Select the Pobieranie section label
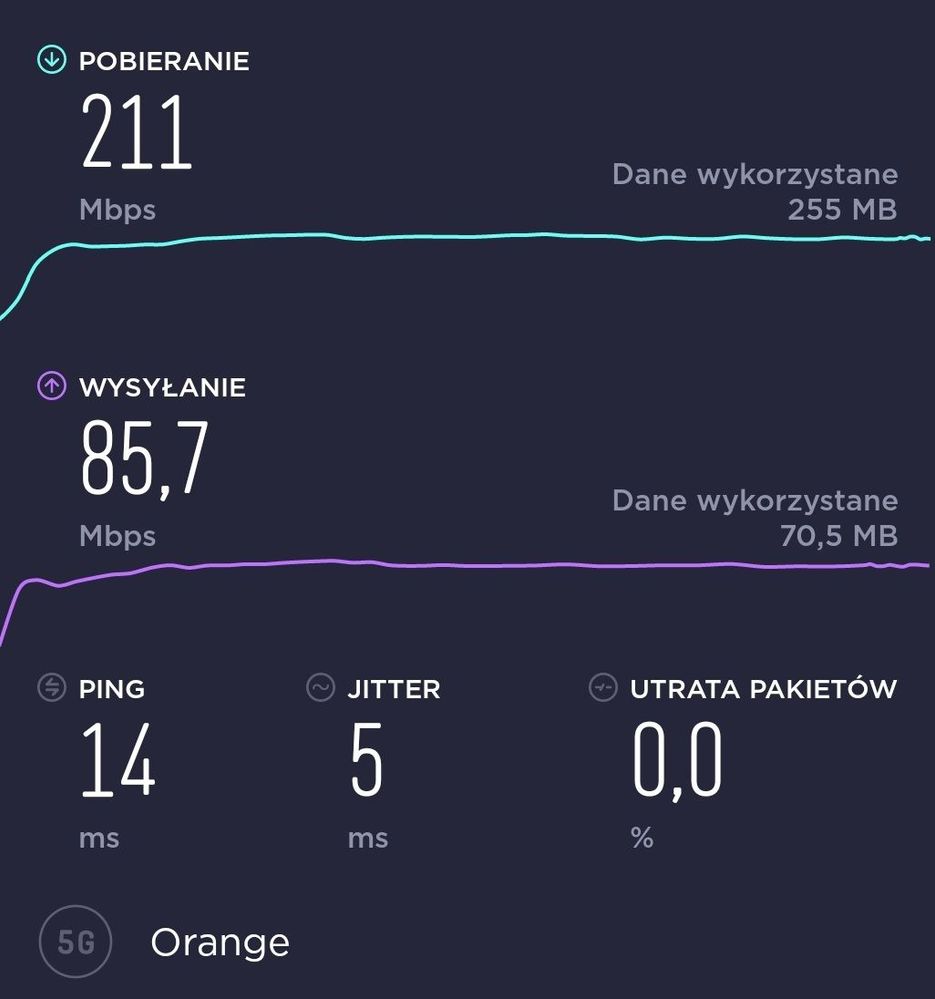Screen dimensions: 935x999 click(163, 60)
